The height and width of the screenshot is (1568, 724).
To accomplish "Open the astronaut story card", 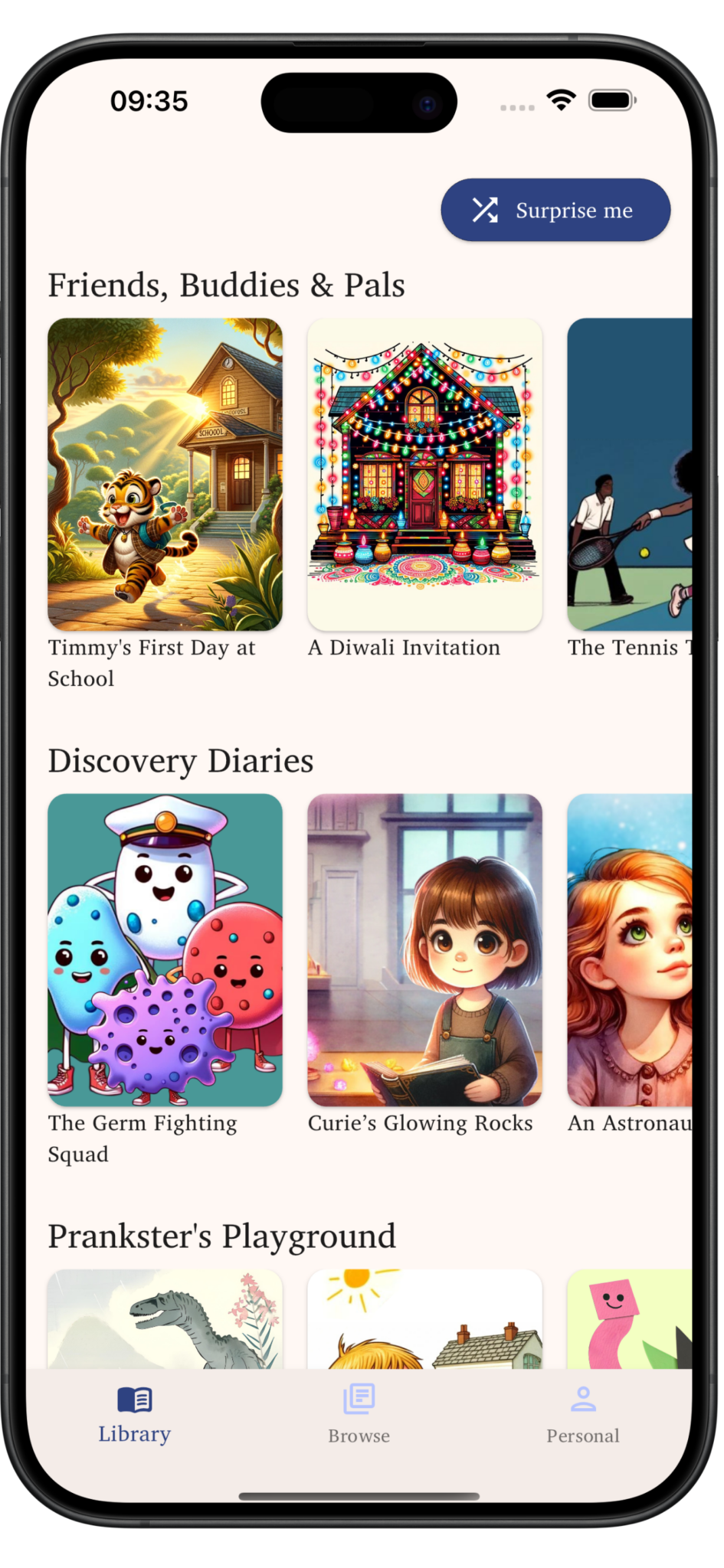I will coord(630,949).
